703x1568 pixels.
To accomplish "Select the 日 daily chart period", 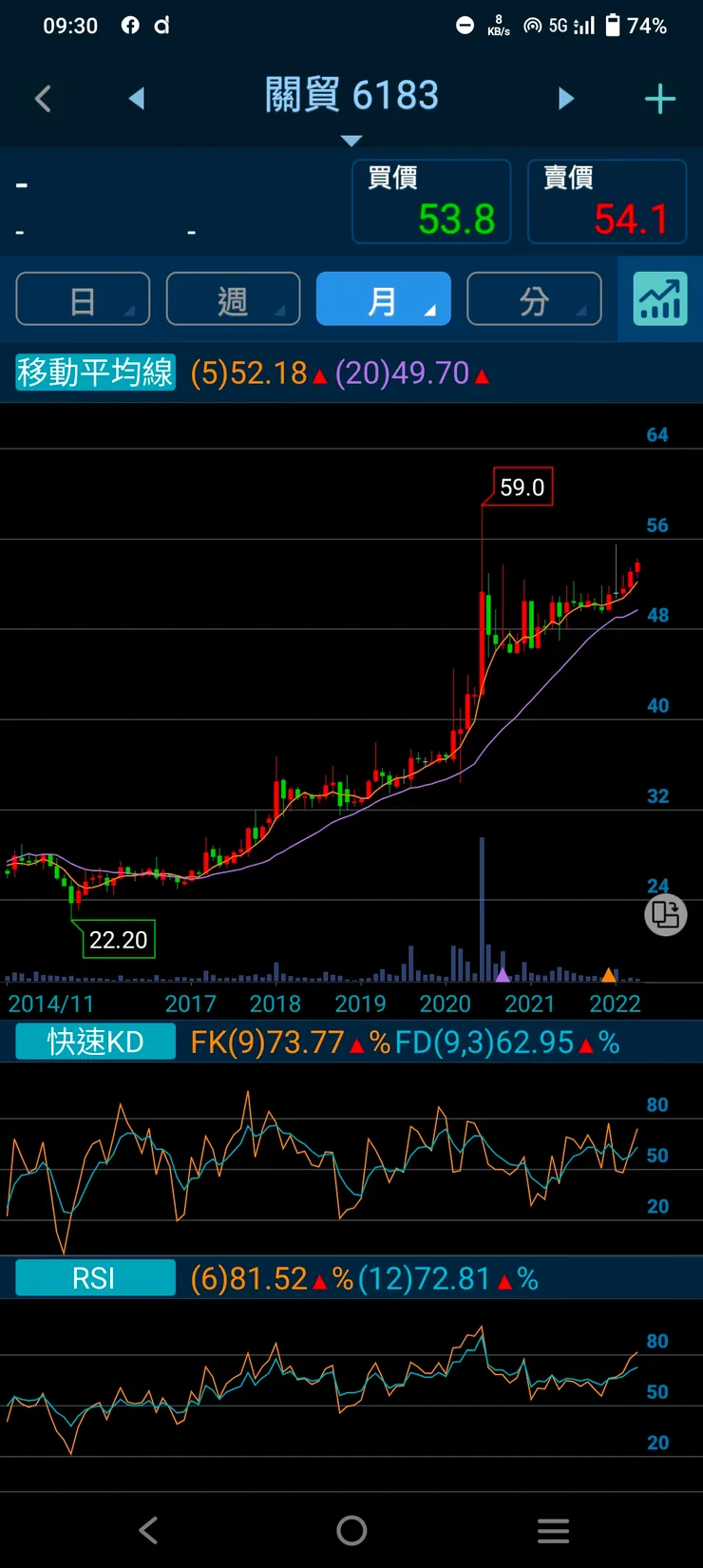I will tap(83, 299).
